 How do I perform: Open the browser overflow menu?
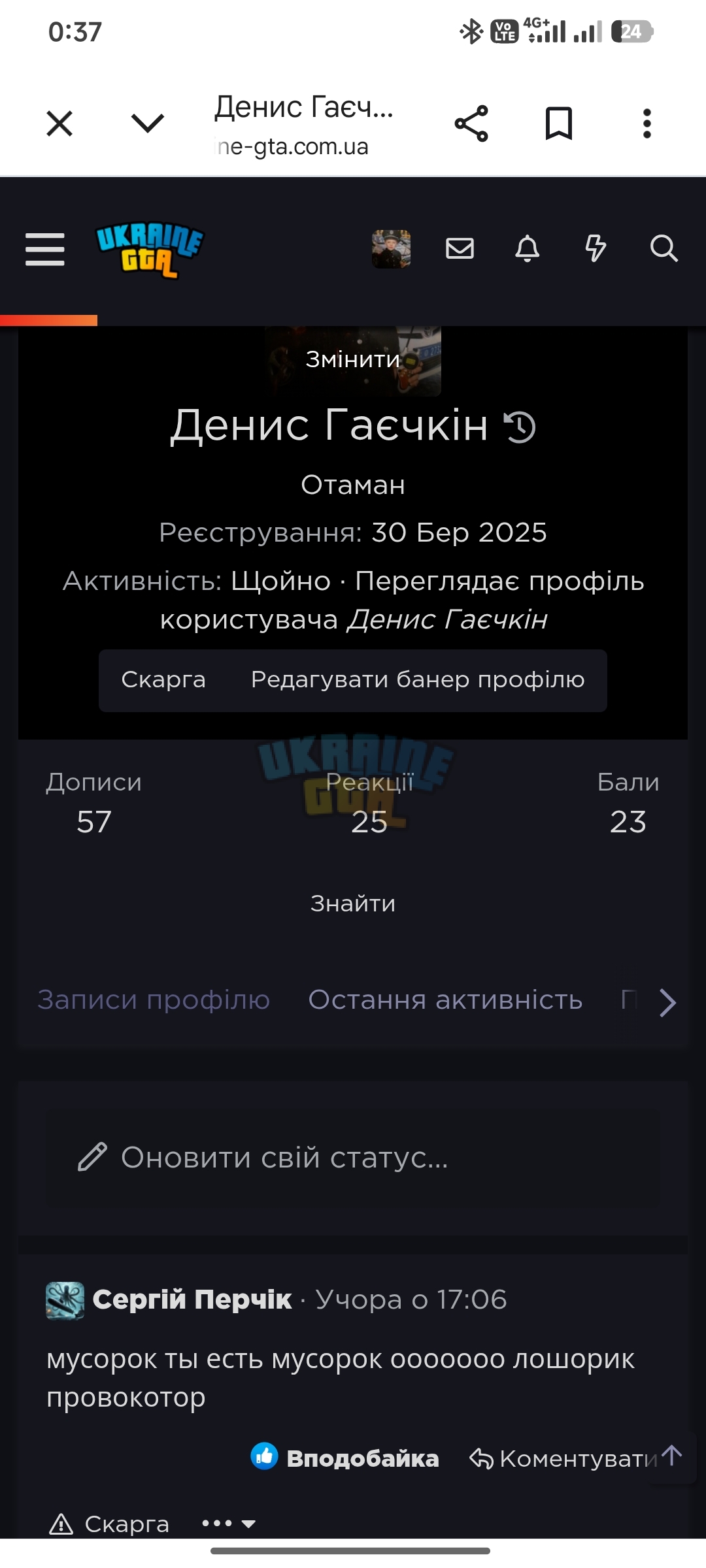click(647, 123)
